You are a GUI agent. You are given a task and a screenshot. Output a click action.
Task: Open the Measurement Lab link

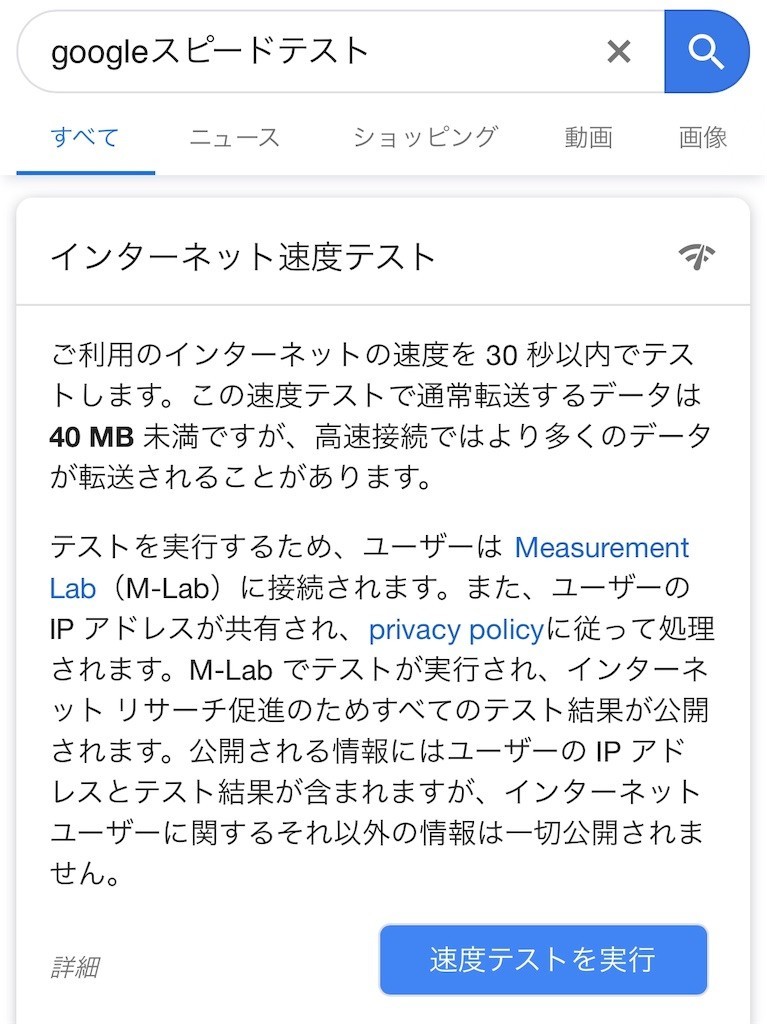point(601,548)
